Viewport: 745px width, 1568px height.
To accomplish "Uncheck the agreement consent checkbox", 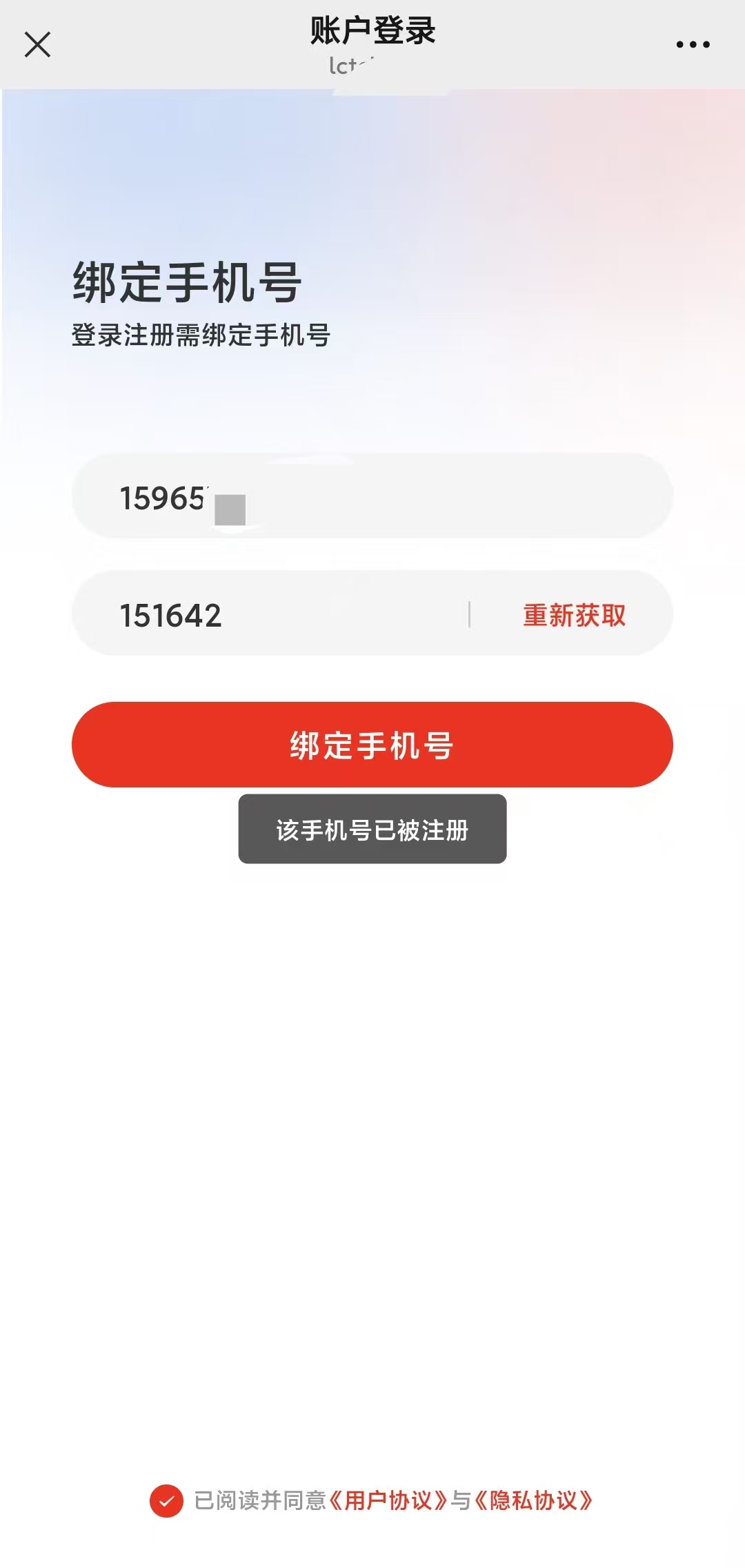I will pyautogui.click(x=166, y=1500).
